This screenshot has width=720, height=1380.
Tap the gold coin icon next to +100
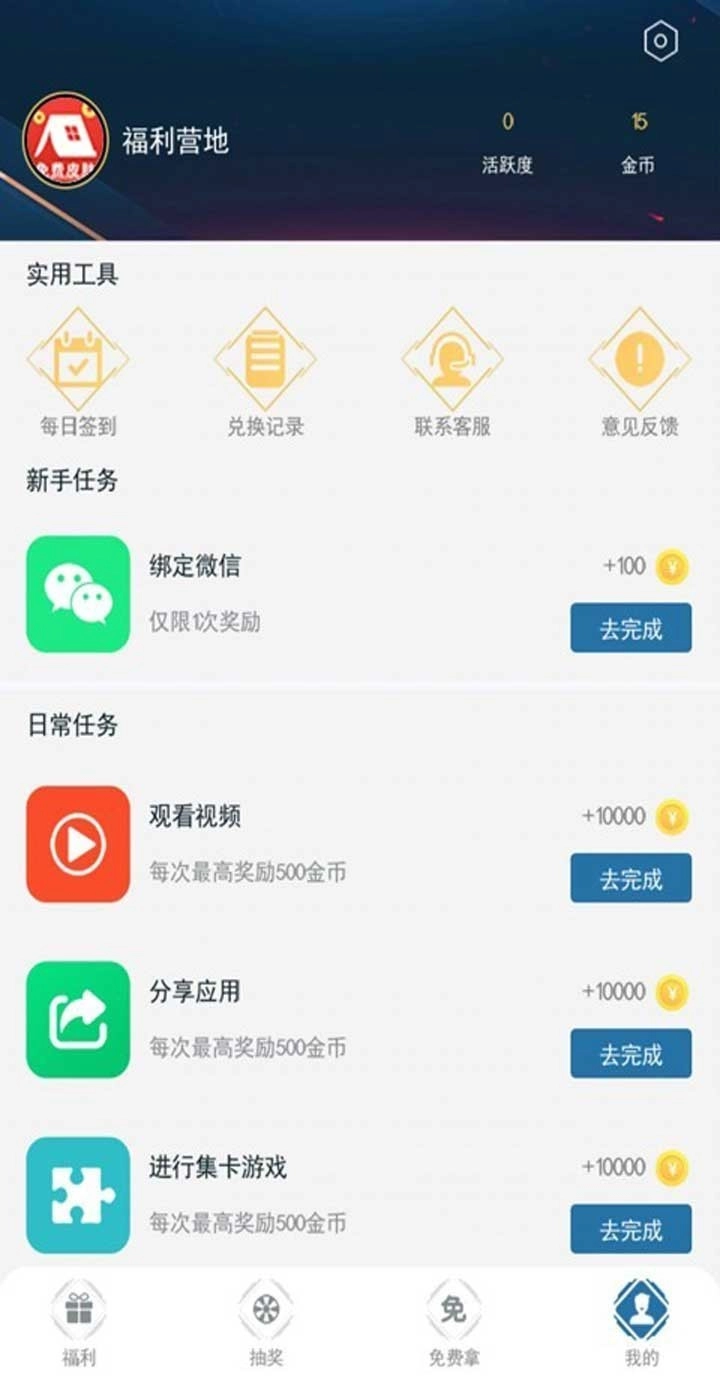(x=668, y=567)
